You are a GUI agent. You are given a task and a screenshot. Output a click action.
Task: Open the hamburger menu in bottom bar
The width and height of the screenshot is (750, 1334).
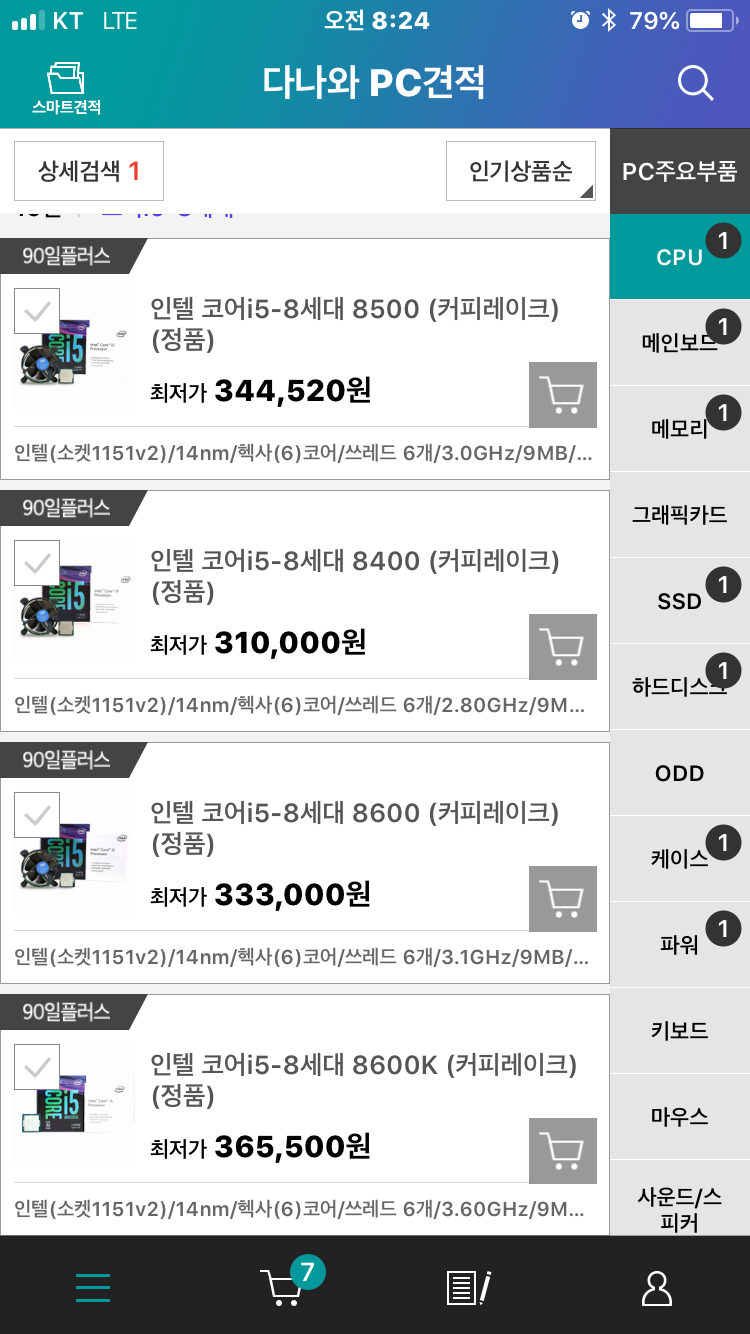tap(93, 1287)
